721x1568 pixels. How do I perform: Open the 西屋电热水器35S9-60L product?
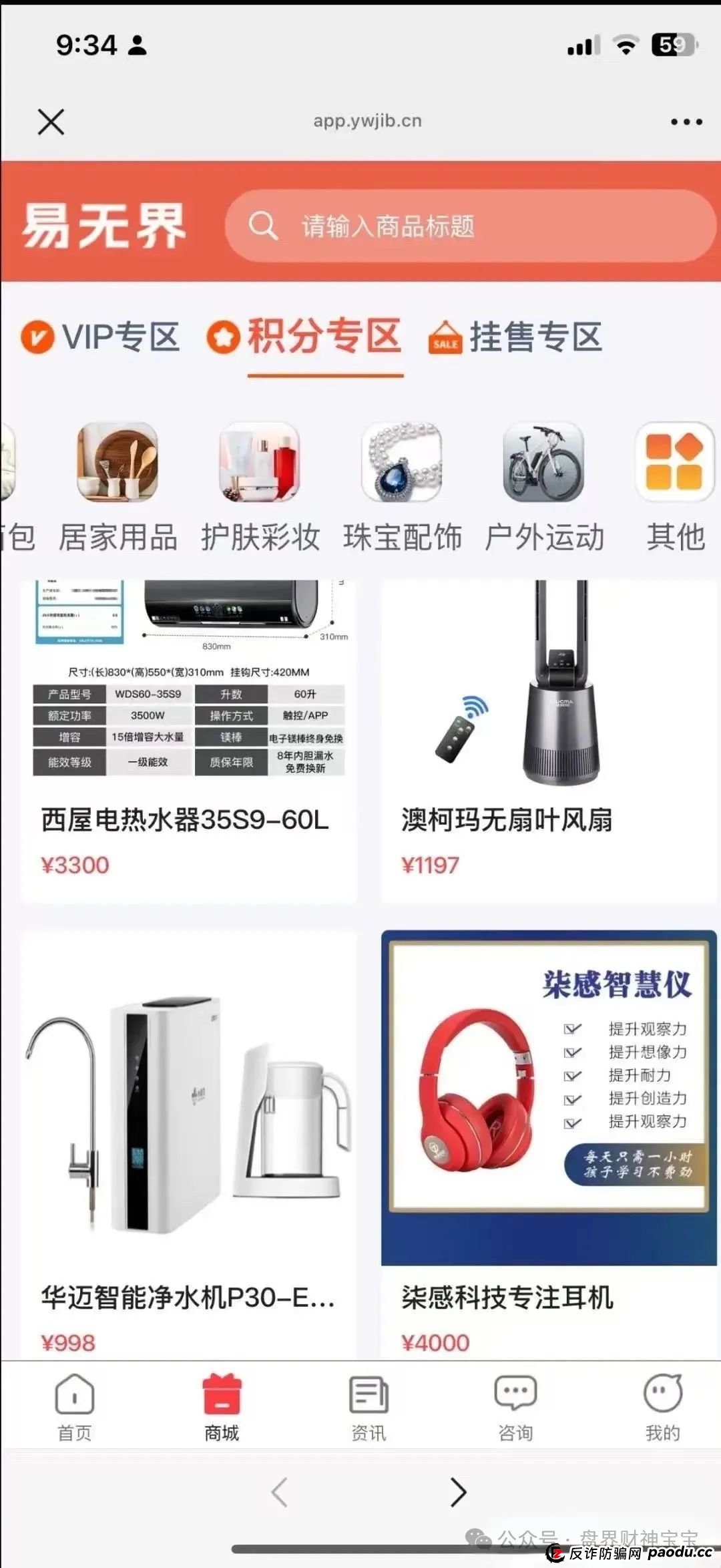[189, 741]
